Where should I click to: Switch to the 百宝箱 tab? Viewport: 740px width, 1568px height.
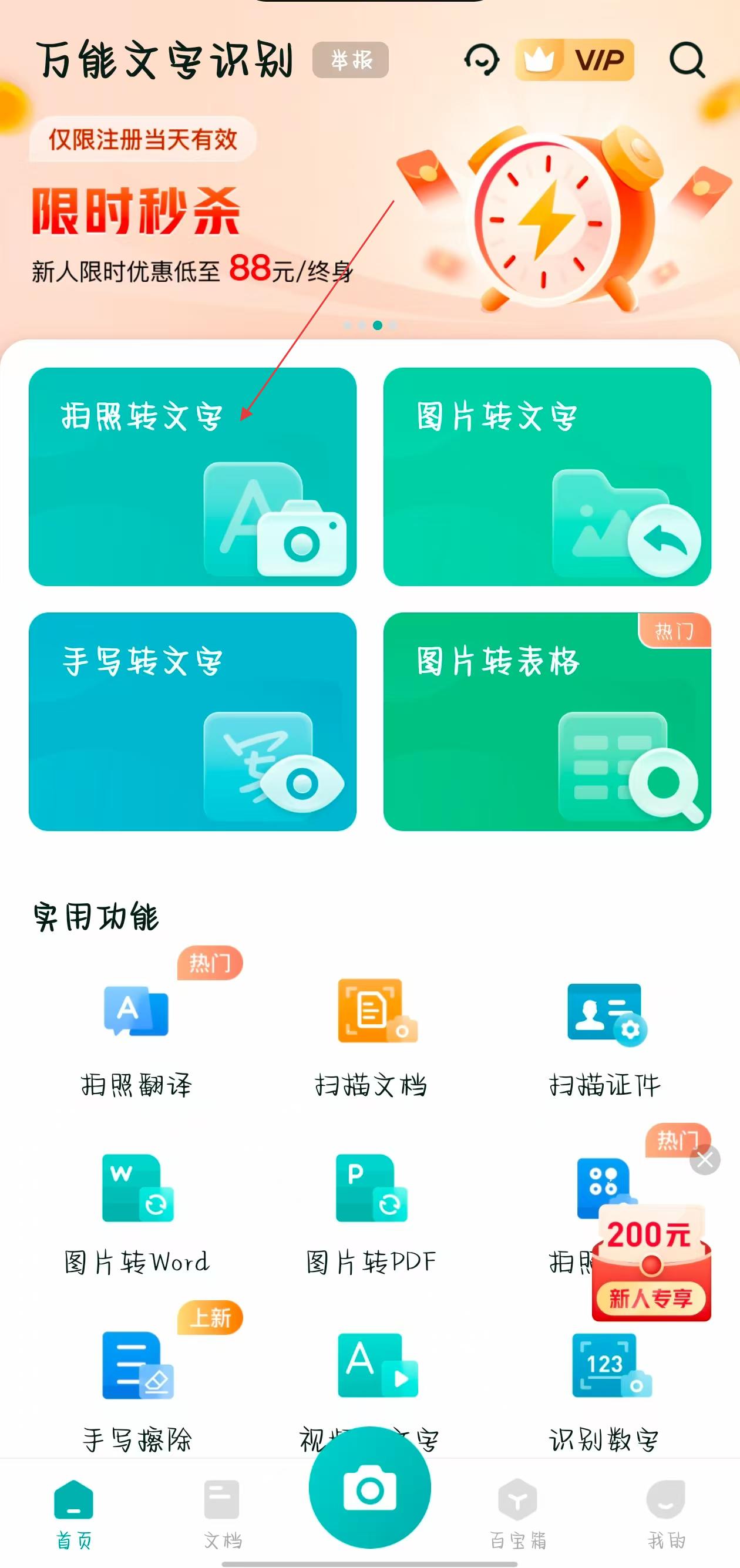pos(517,1512)
